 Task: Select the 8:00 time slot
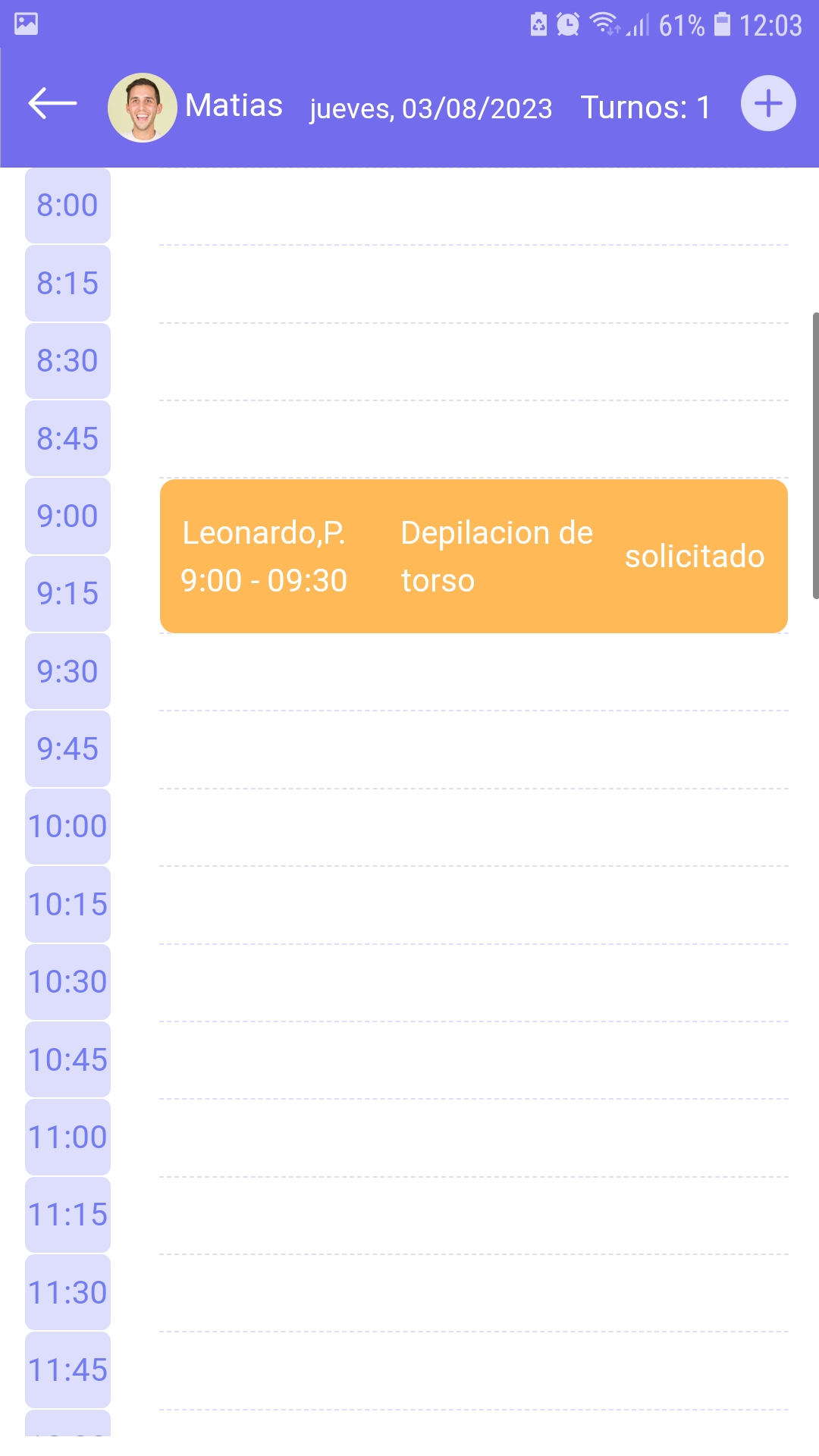pos(67,205)
